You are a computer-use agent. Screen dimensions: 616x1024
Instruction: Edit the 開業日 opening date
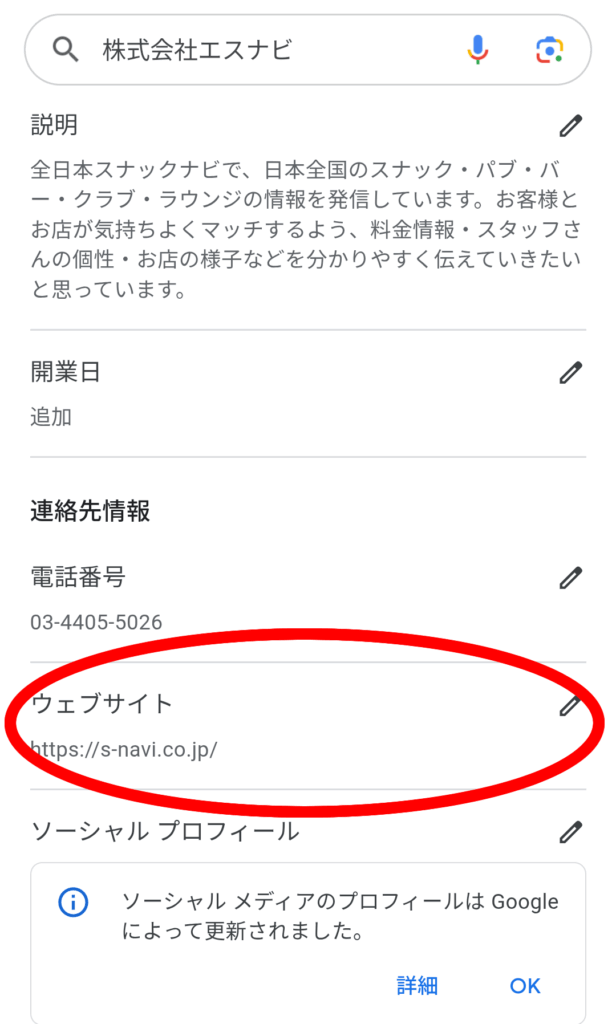coord(570,373)
